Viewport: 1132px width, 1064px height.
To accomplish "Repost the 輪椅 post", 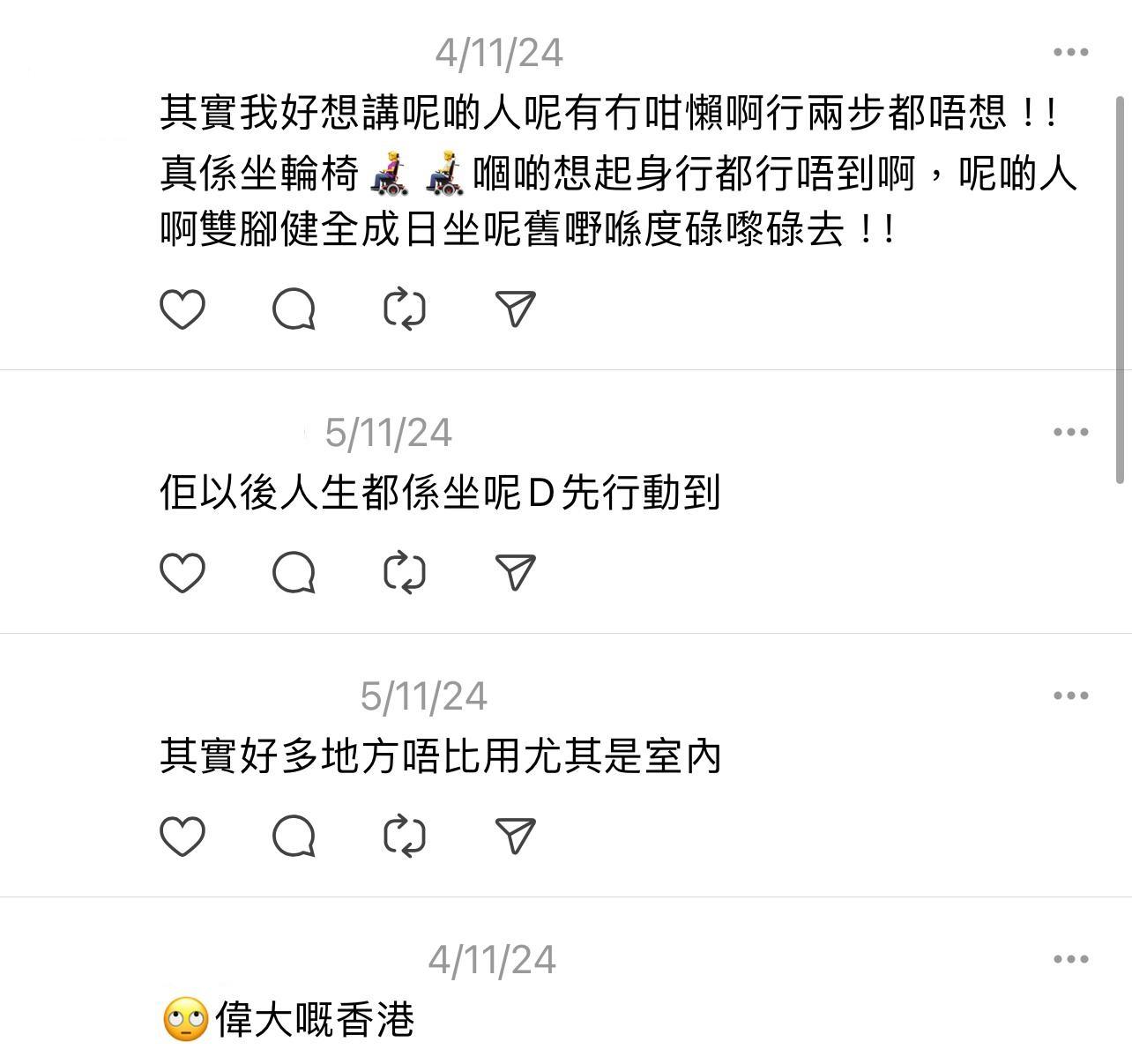I will click(x=405, y=309).
